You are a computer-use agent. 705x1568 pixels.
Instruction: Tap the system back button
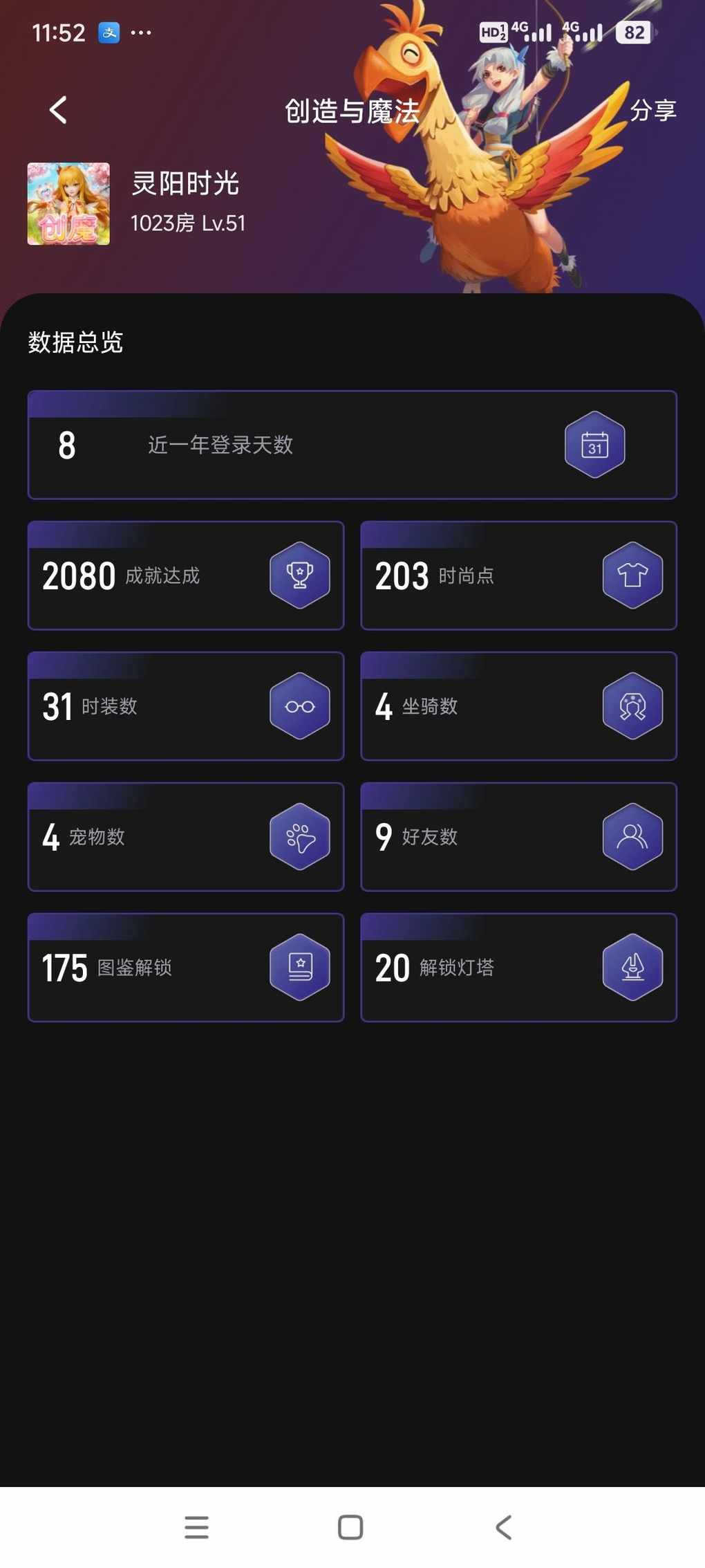point(504,1527)
